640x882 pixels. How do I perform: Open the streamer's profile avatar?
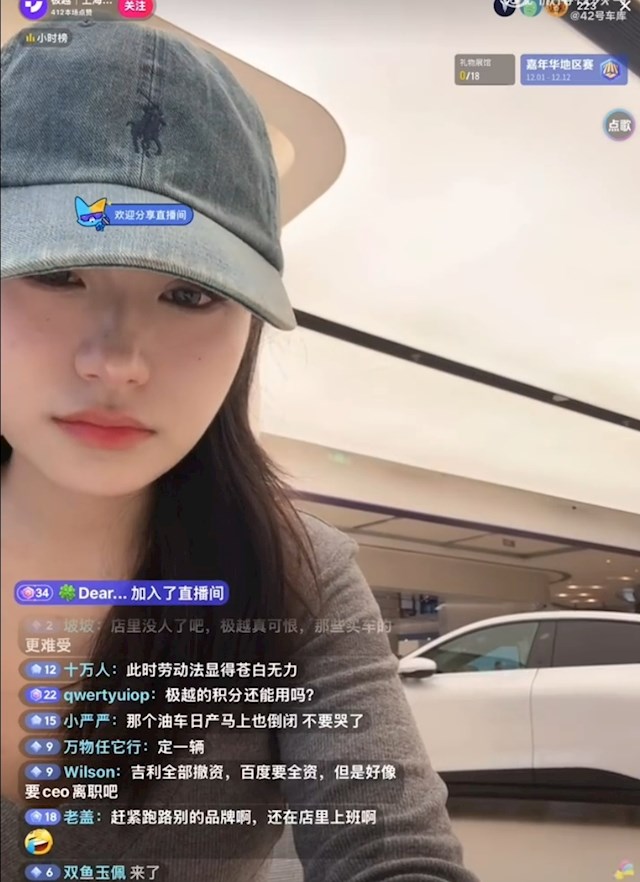pos(34,6)
